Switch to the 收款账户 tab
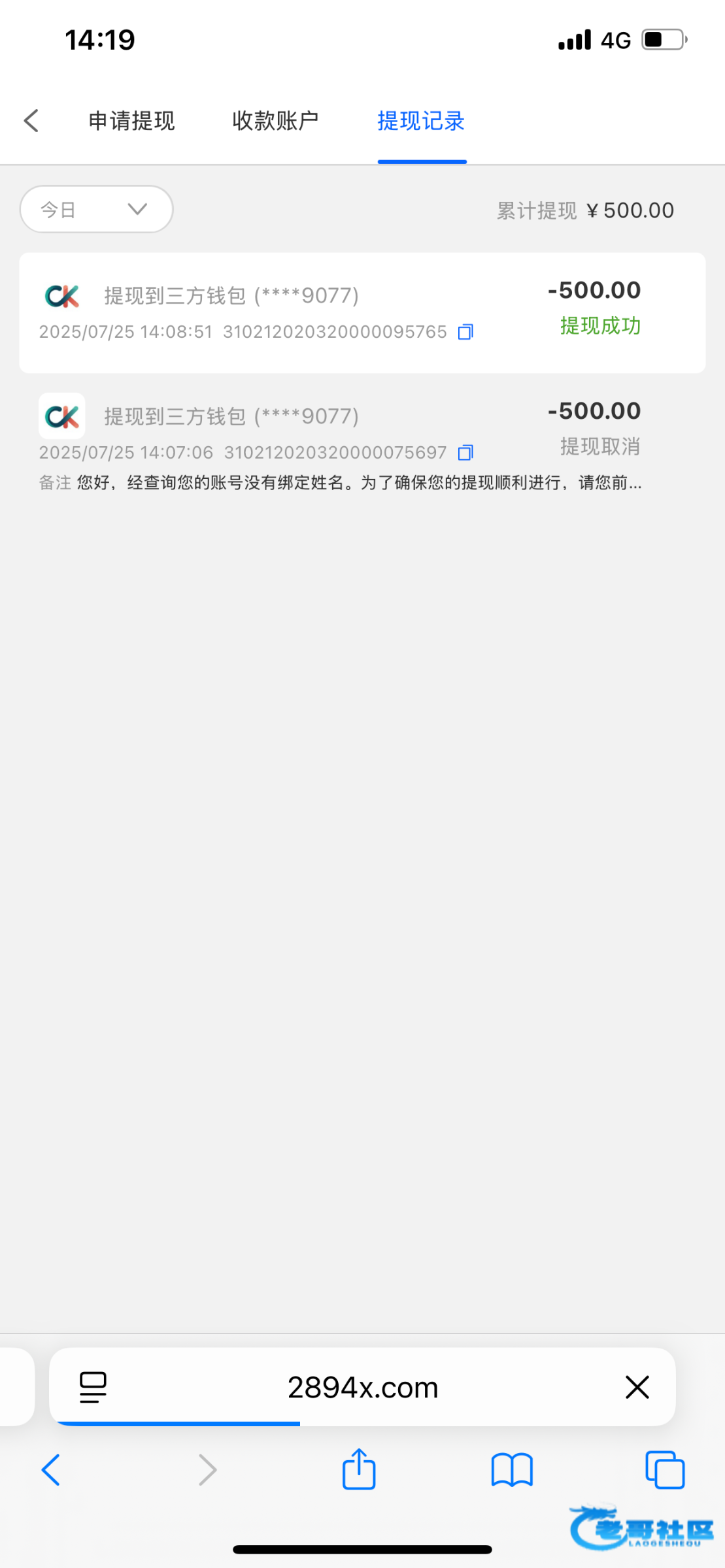 click(275, 121)
